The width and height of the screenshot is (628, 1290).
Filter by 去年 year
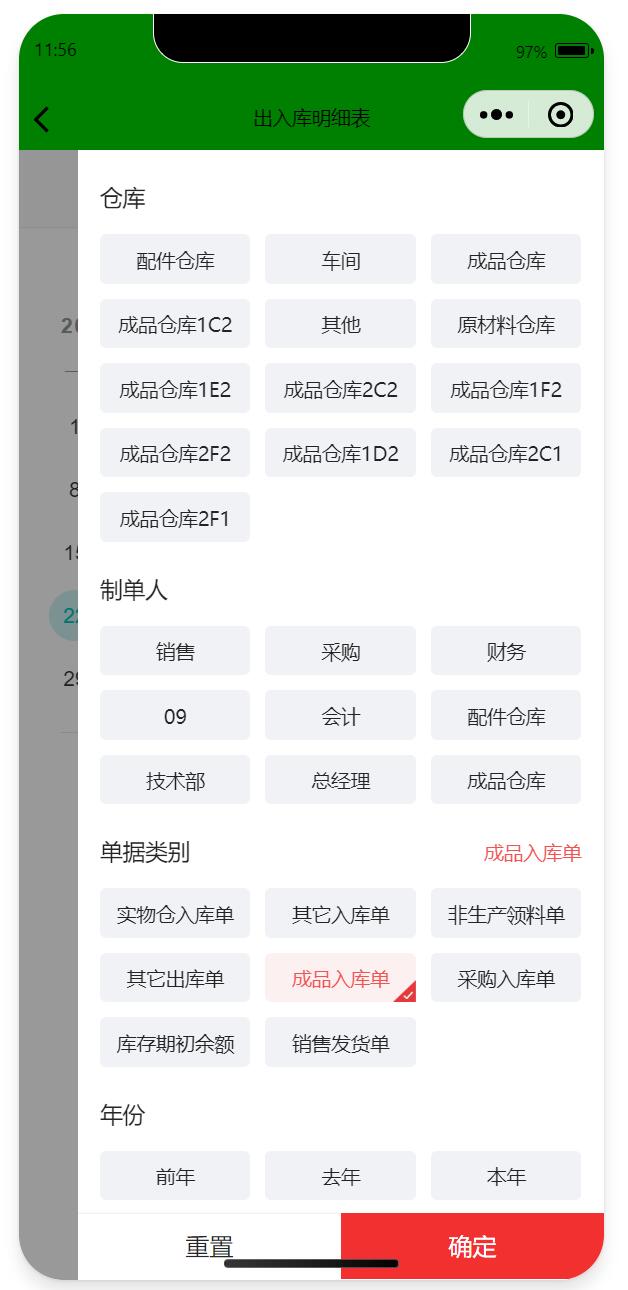[340, 1176]
